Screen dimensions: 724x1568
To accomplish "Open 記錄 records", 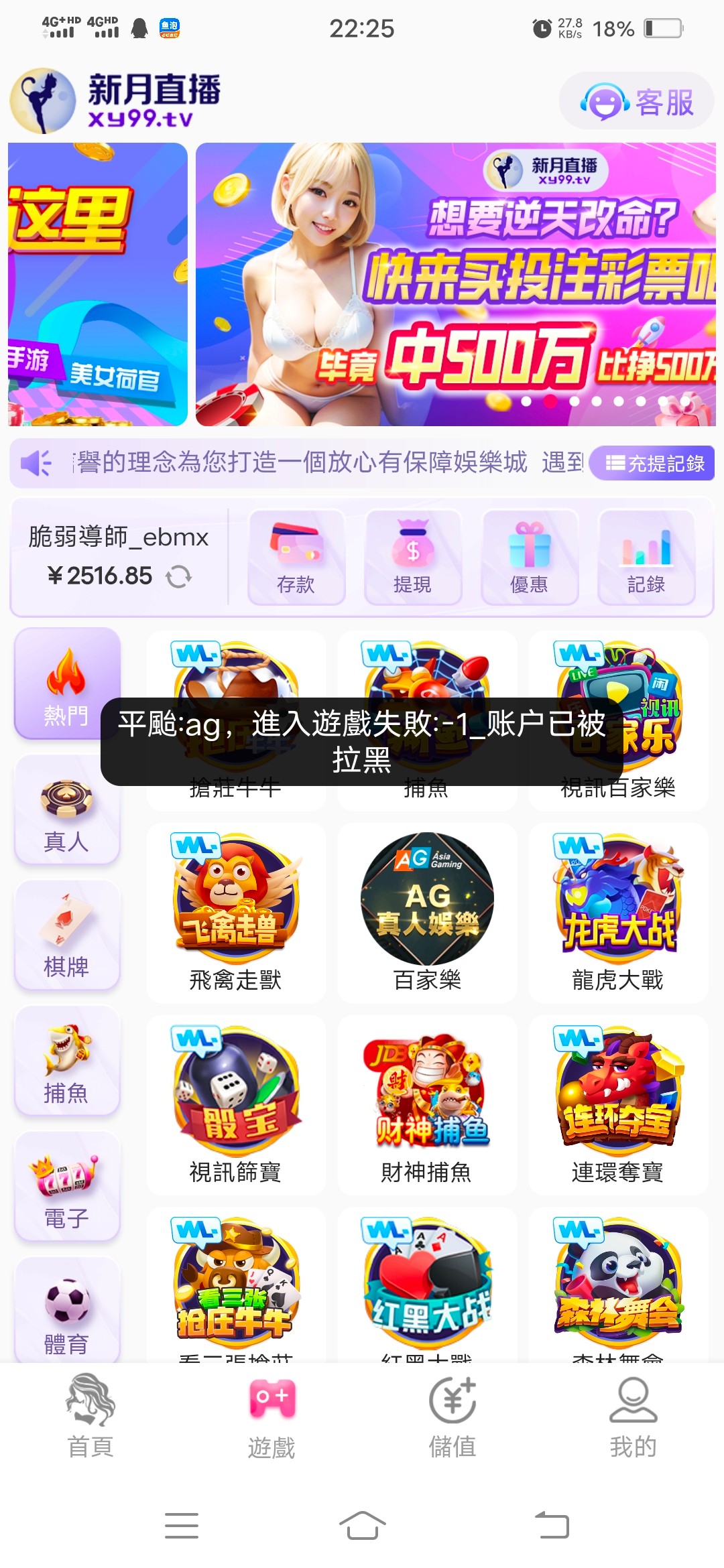I will coord(646,558).
